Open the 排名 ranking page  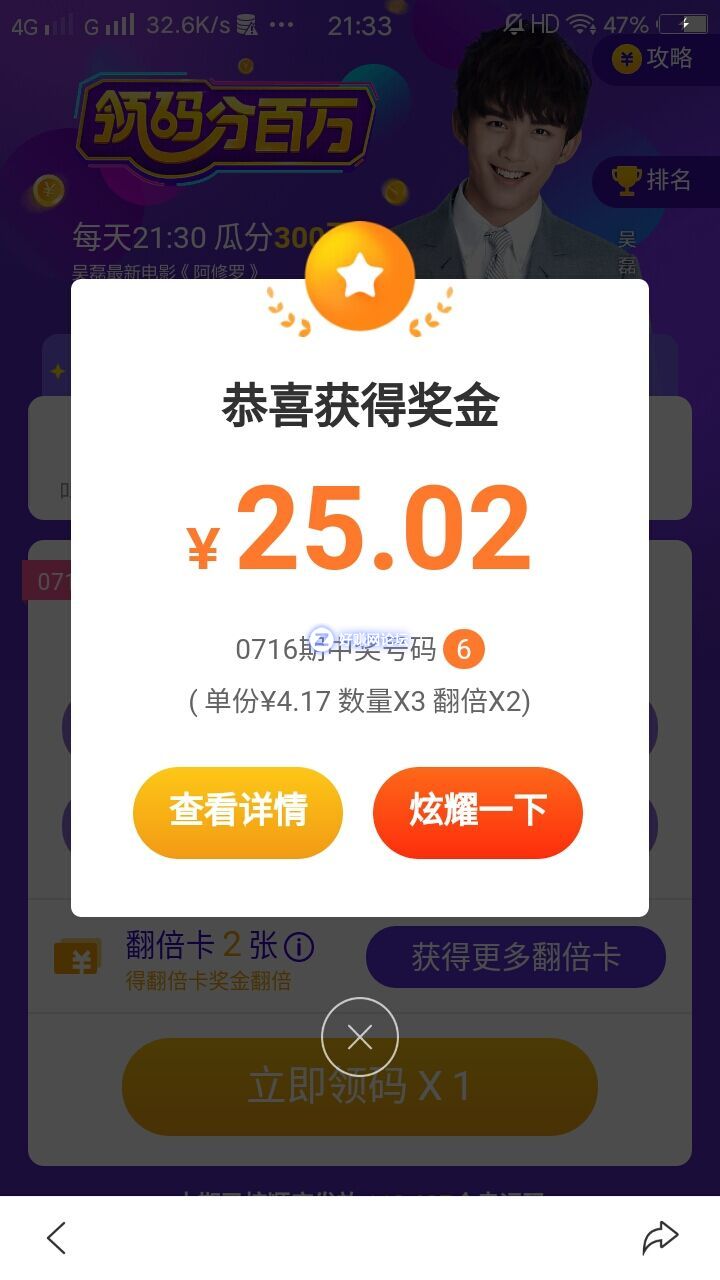[x=655, y=180]
